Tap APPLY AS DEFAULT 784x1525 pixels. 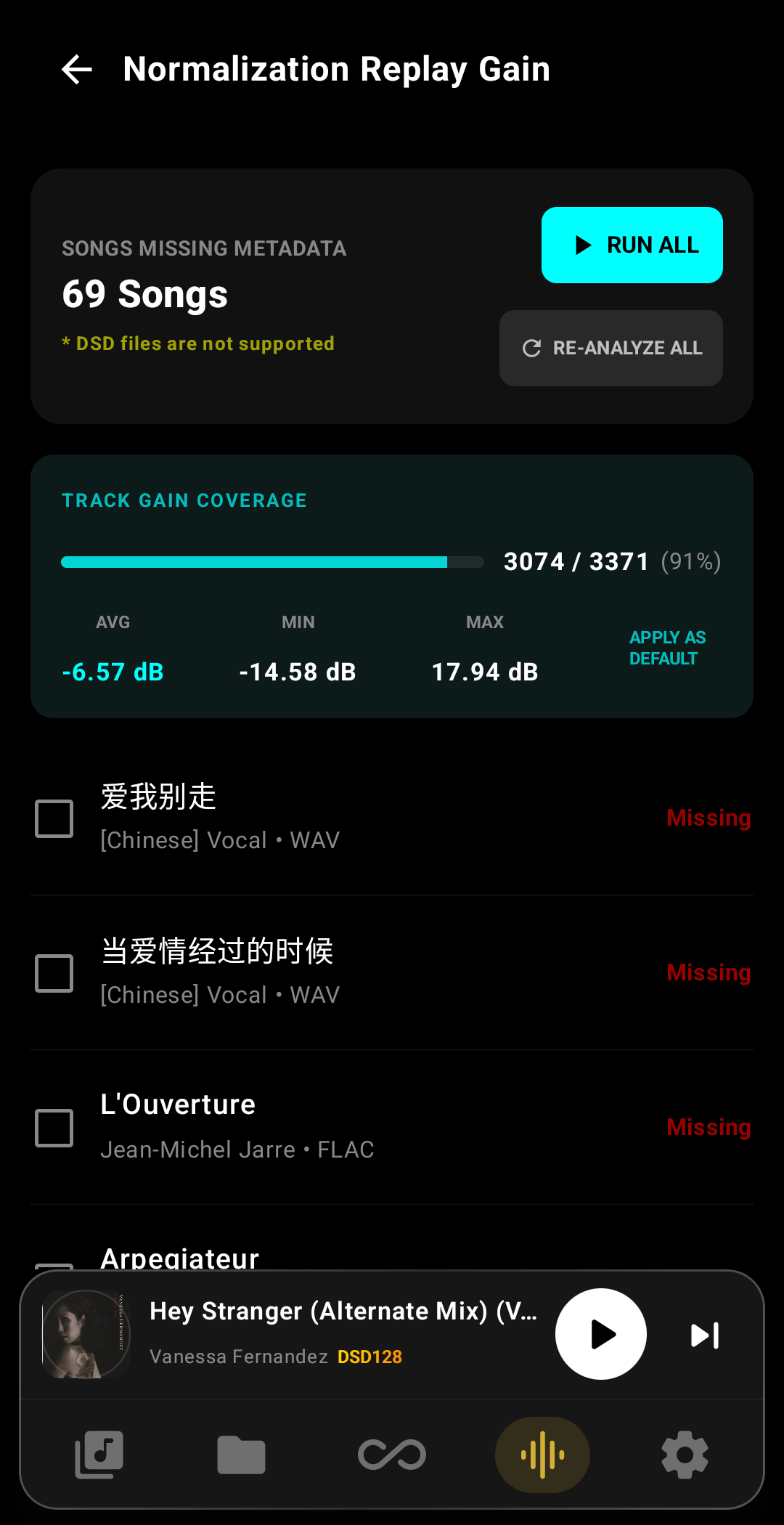(667, 648)
